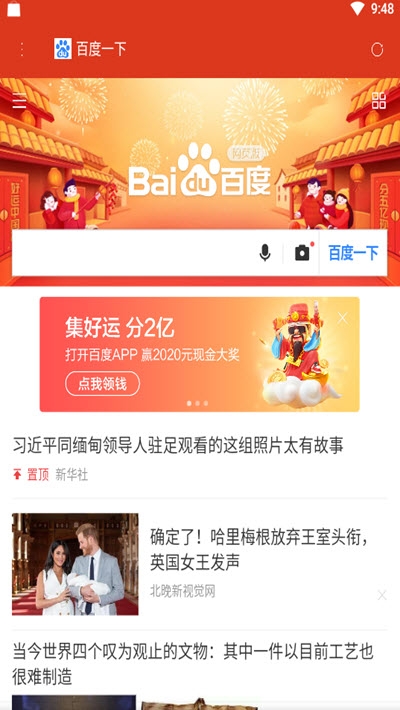Open the grid apps icon
This screenshot has height=710, width=400.
click(x=379, y=100)
